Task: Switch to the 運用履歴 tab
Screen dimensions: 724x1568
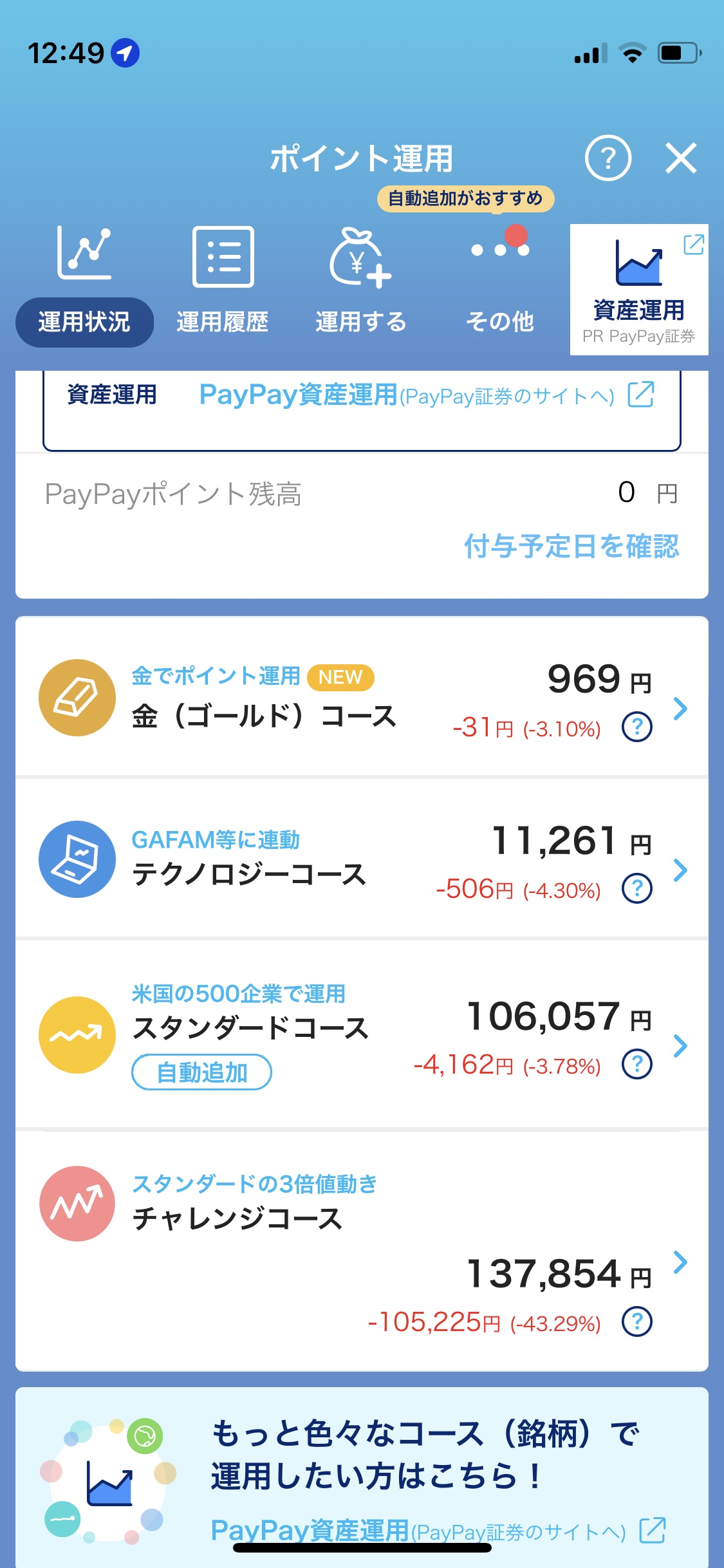Action: pyautogui.click(x=223, y=286)
